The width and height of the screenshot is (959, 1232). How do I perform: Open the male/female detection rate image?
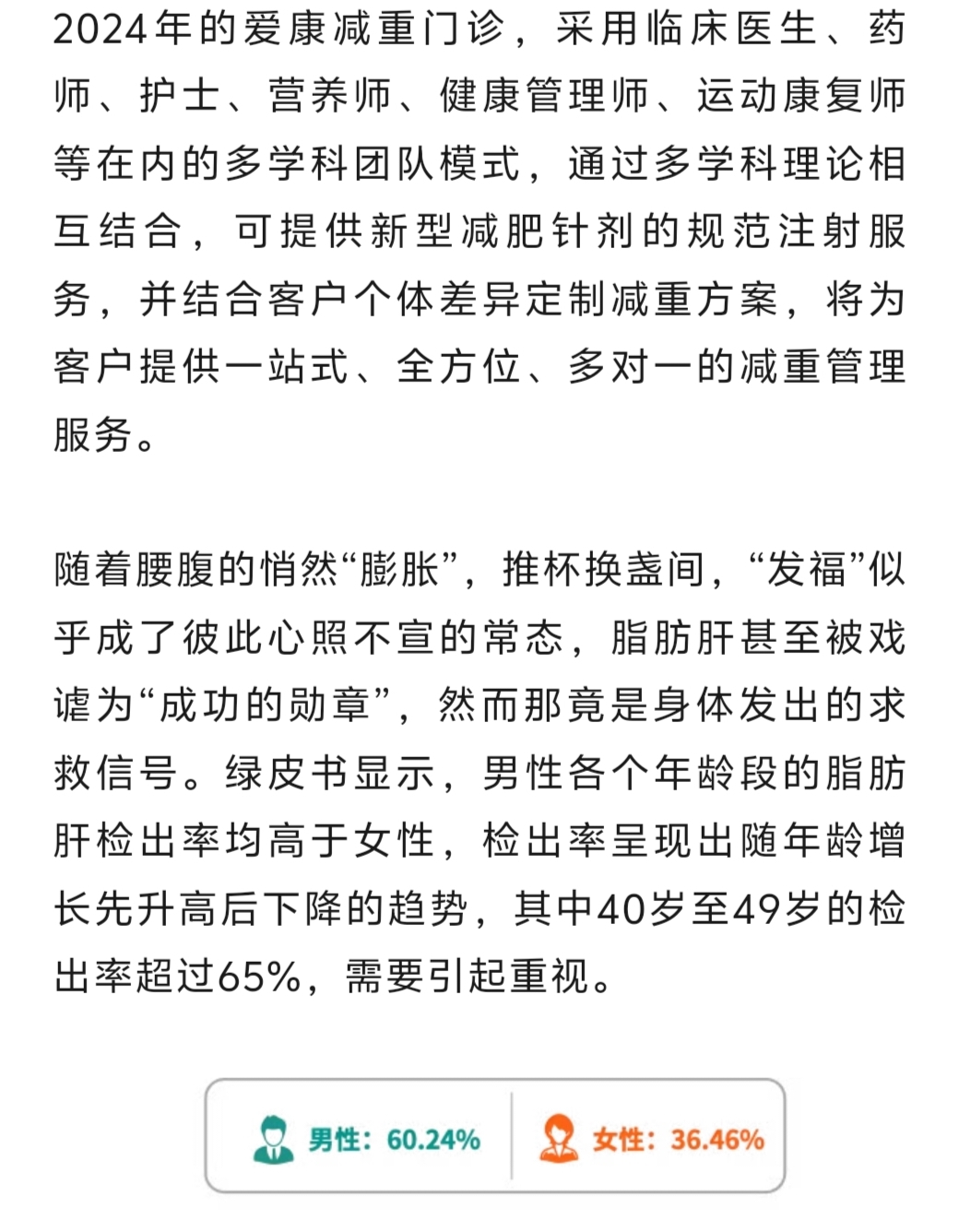tap(495, 1136)
